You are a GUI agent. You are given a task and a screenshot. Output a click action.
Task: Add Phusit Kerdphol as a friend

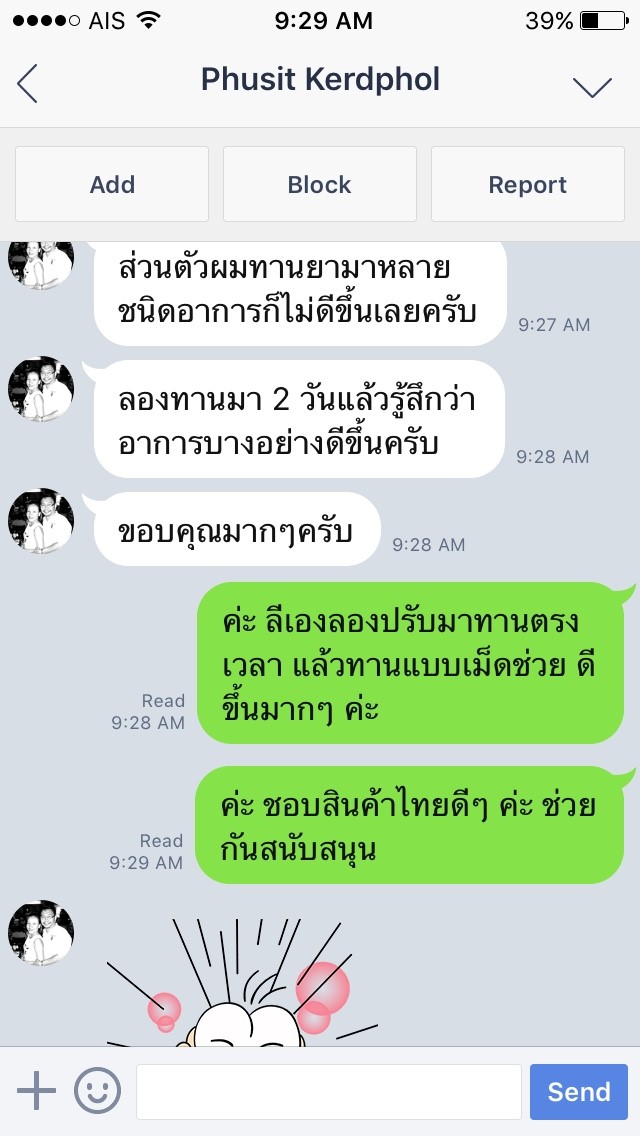tap(112, 185)
